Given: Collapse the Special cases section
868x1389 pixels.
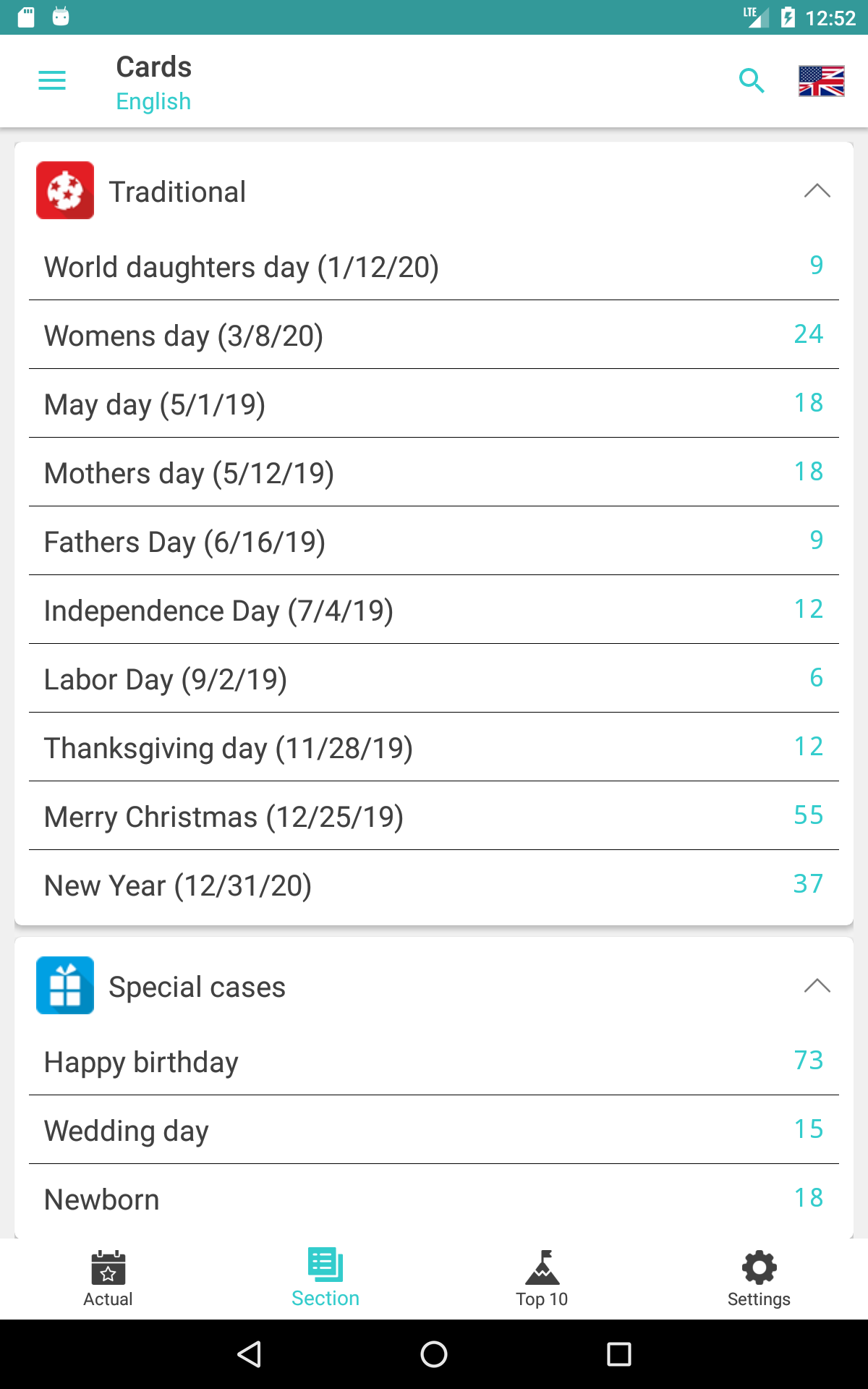Looking at the screenshot, I should click(817, 986).
